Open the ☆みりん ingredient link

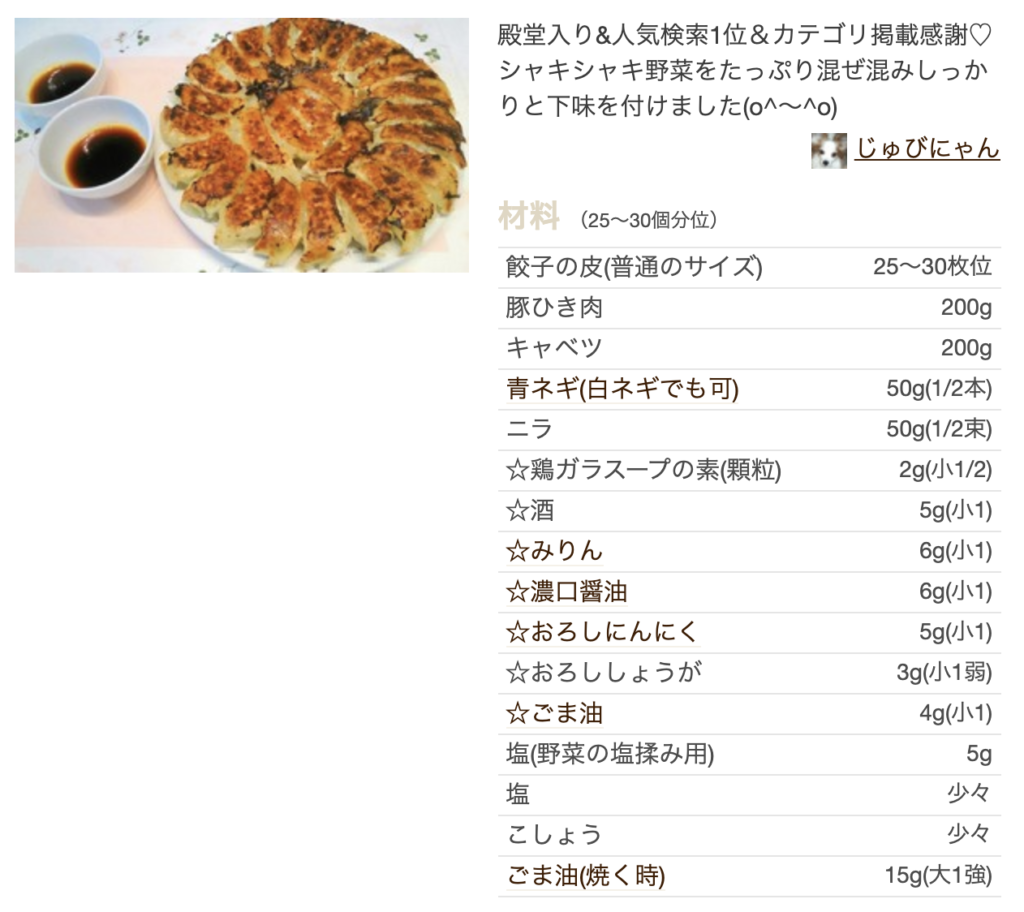click(x=554, y=551)
